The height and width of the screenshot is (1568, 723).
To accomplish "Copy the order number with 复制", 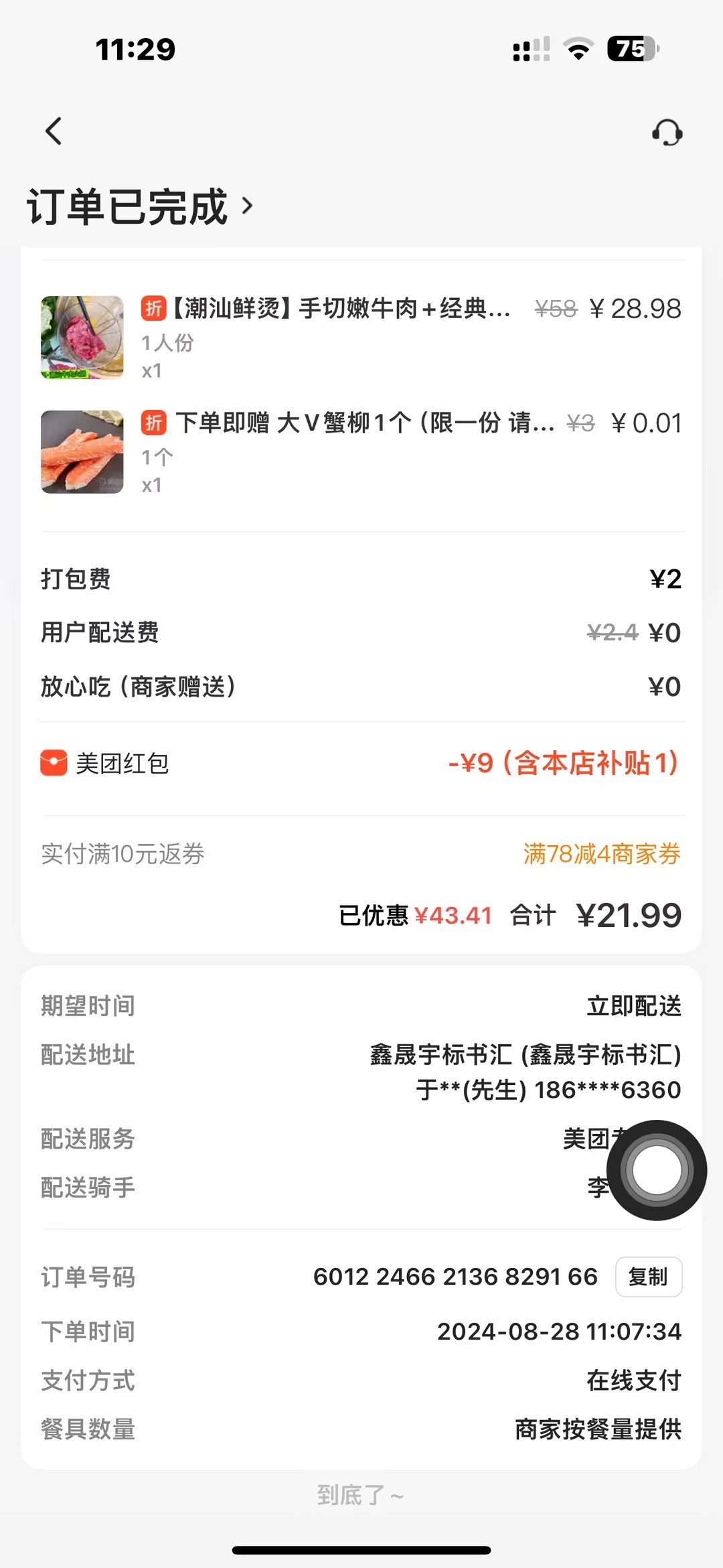I will (x=648, y=1277).
